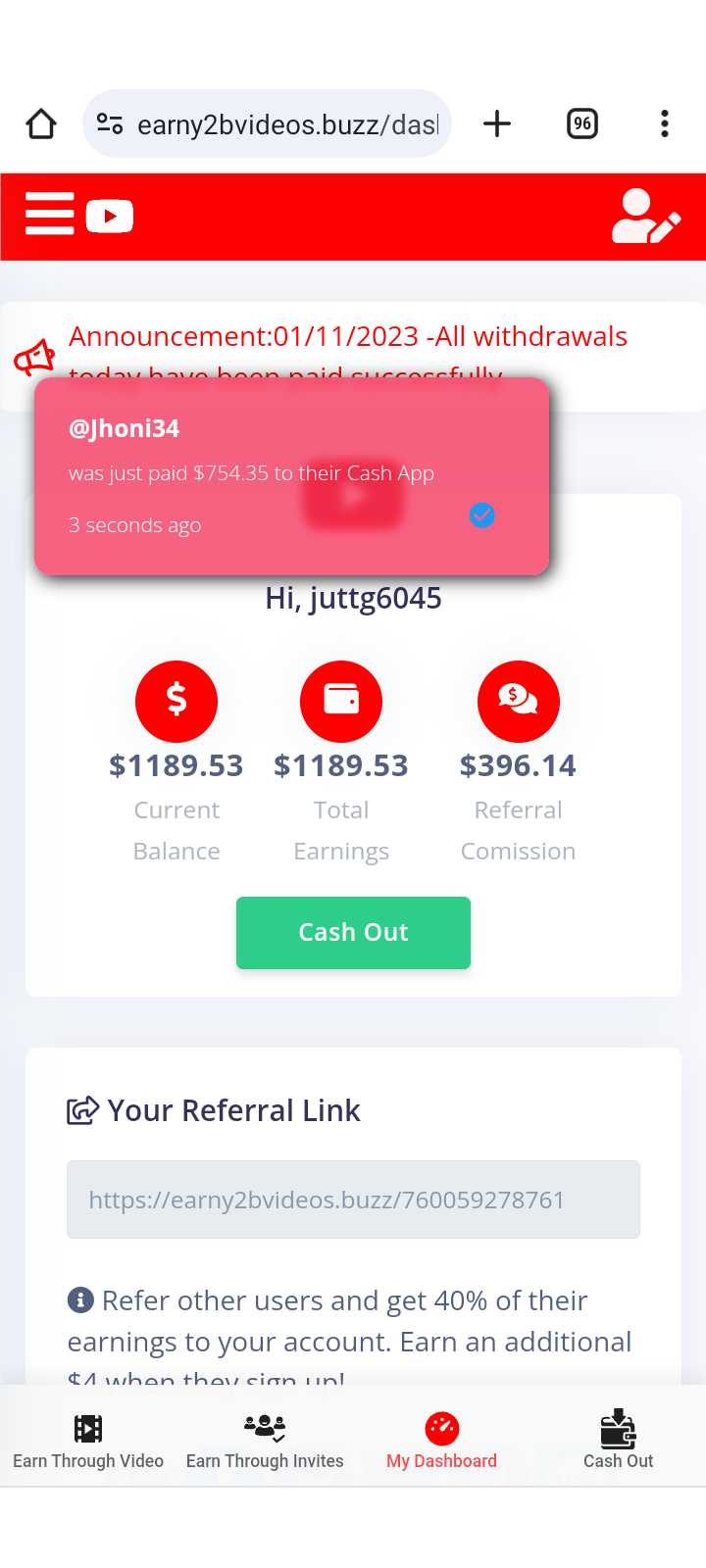Tap the browser address bar
This screenshot has height=1568, width=706.
pyautogui.click(x=267, y=123)
